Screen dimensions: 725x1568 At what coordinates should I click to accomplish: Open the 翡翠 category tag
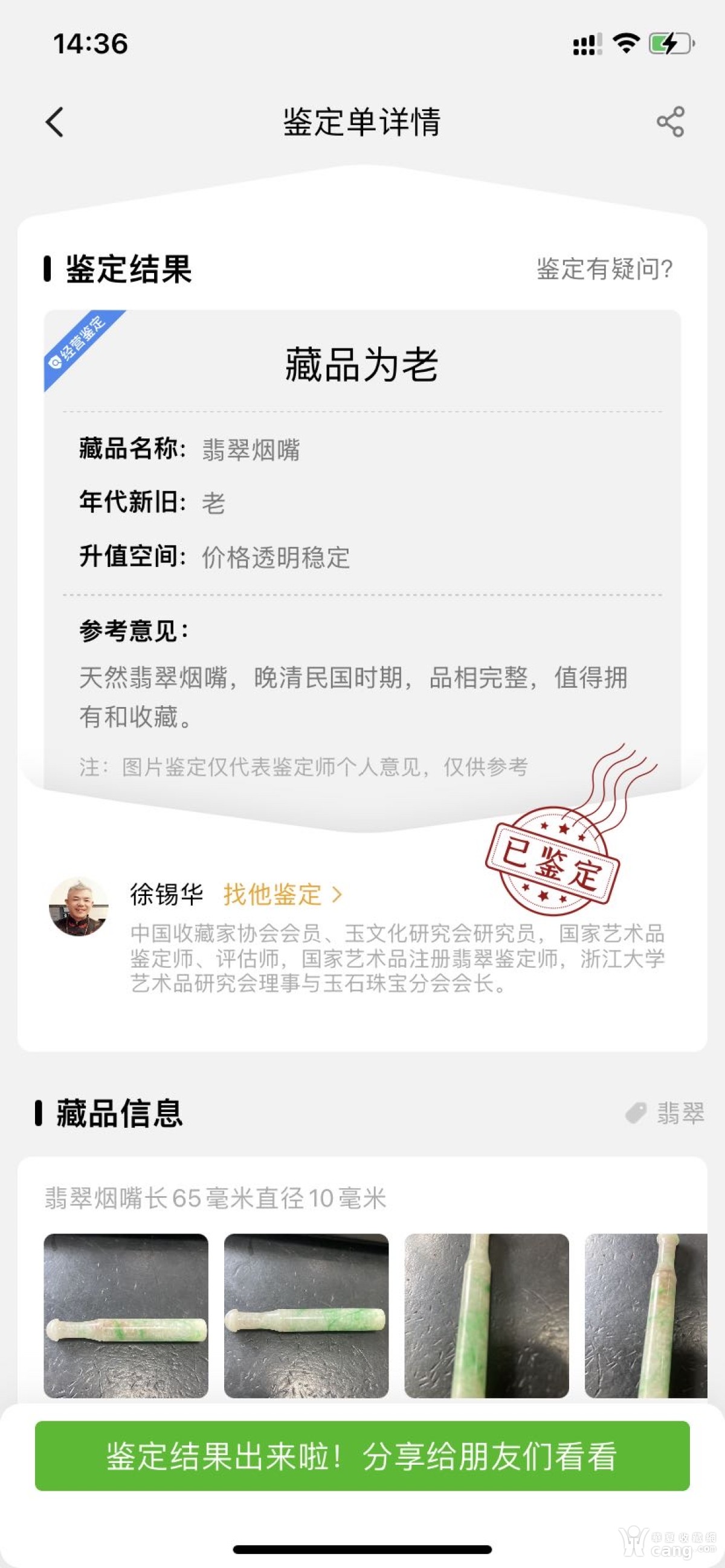[x=665, y=1113]
